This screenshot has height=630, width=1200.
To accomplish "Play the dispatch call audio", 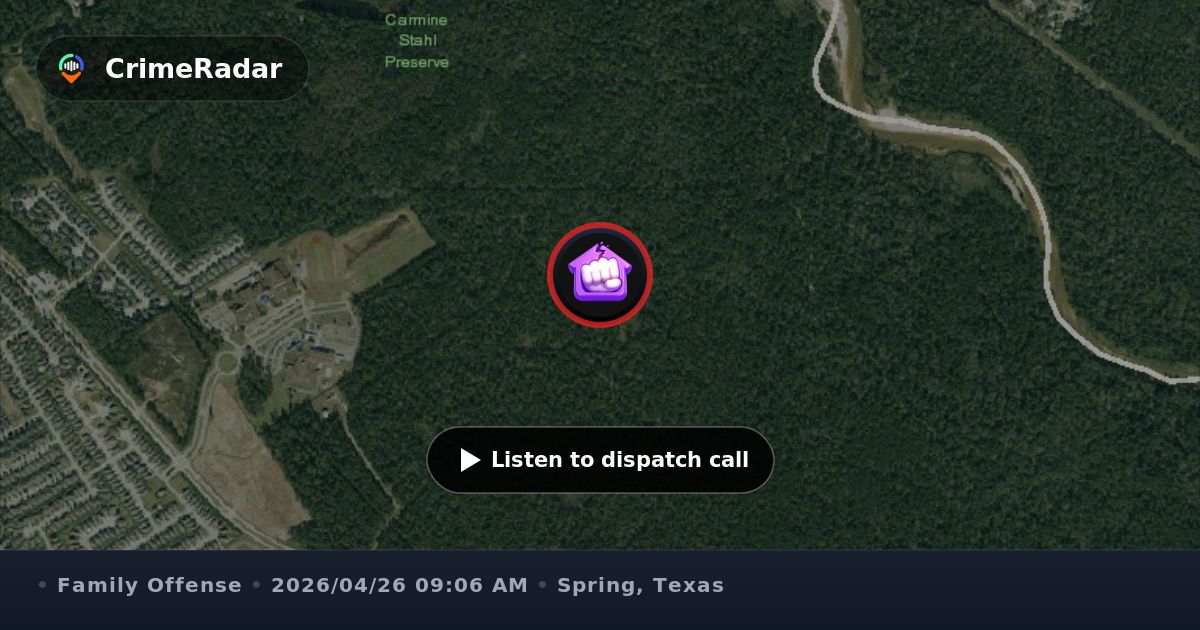I will coord(600,460).
